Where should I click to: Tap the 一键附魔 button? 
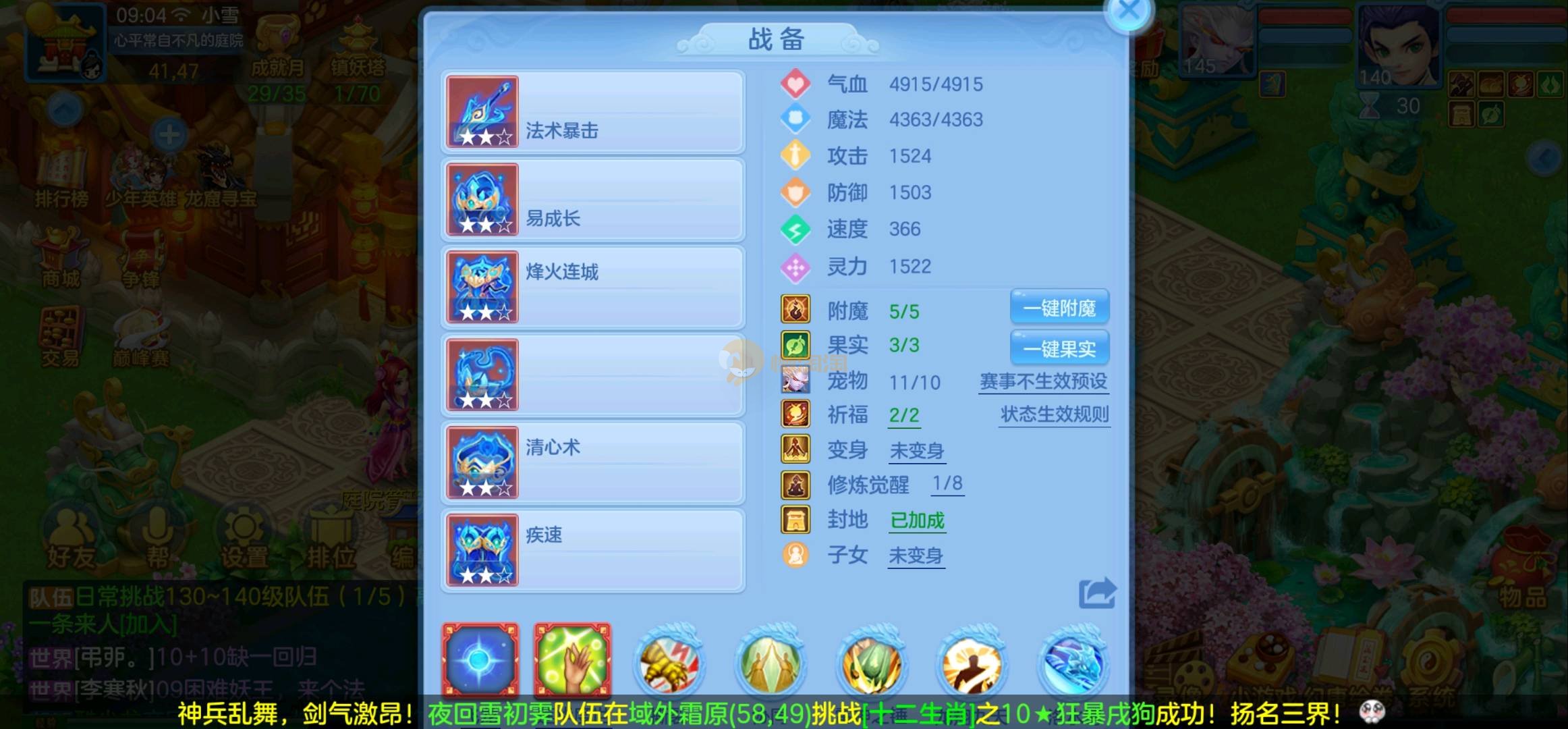[x=1059, y=308]
